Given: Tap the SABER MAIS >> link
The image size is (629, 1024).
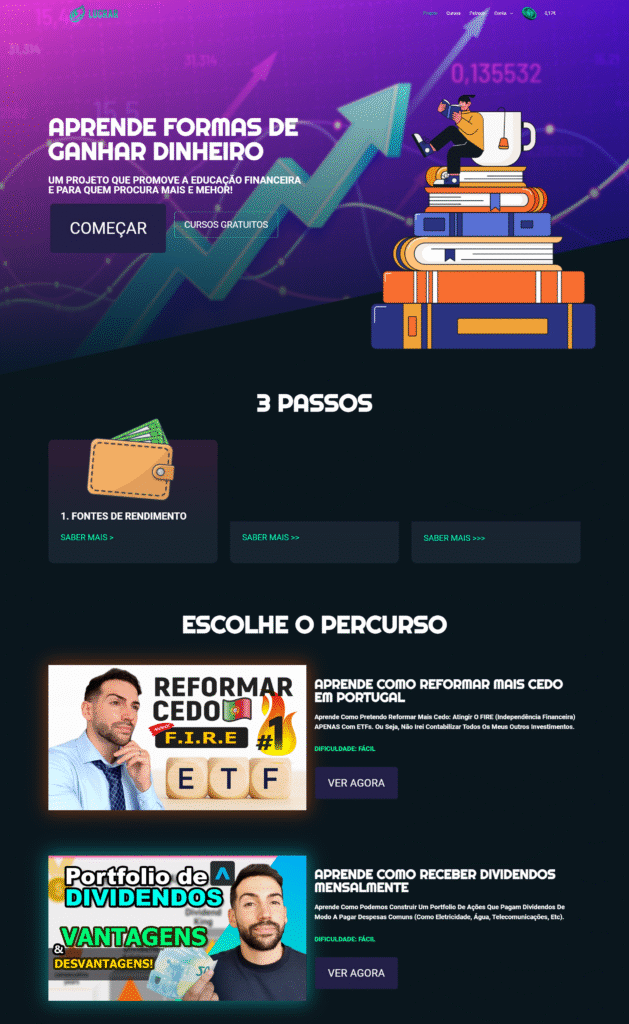Looking at the screenshot, I should coord(270,538).
